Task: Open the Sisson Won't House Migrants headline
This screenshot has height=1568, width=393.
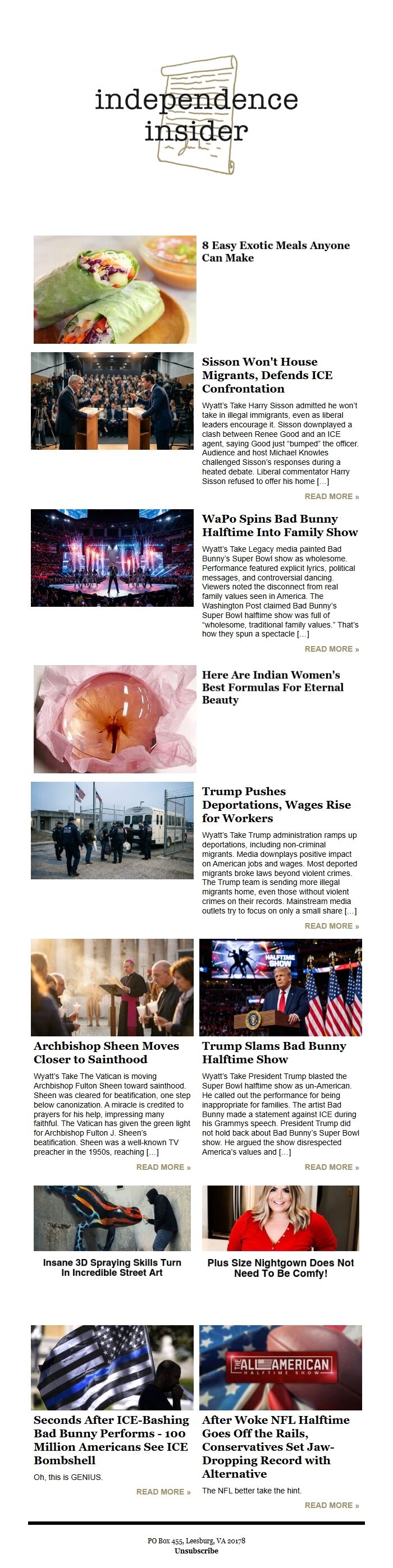Action: click(x=267, y=375)
